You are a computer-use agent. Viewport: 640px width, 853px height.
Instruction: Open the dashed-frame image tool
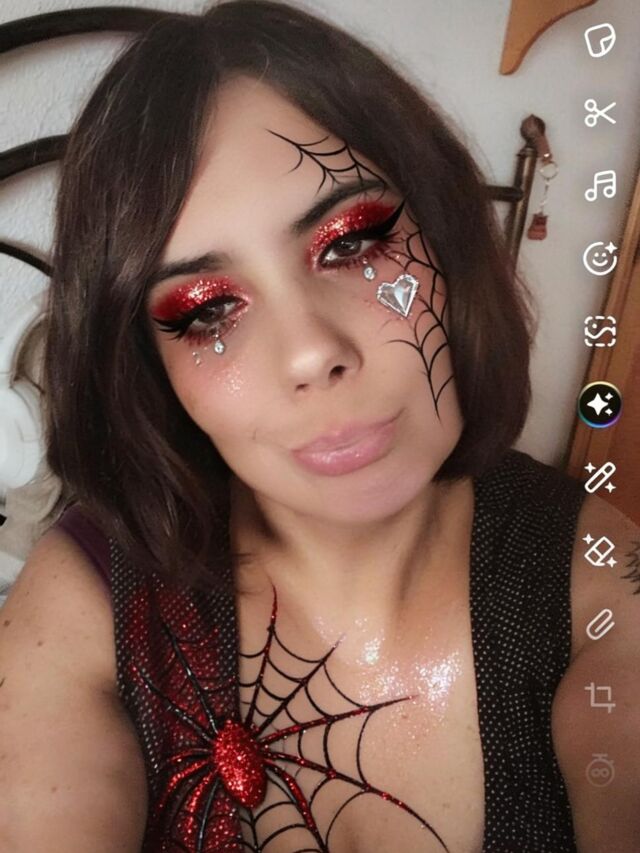[x=600, y=331]
